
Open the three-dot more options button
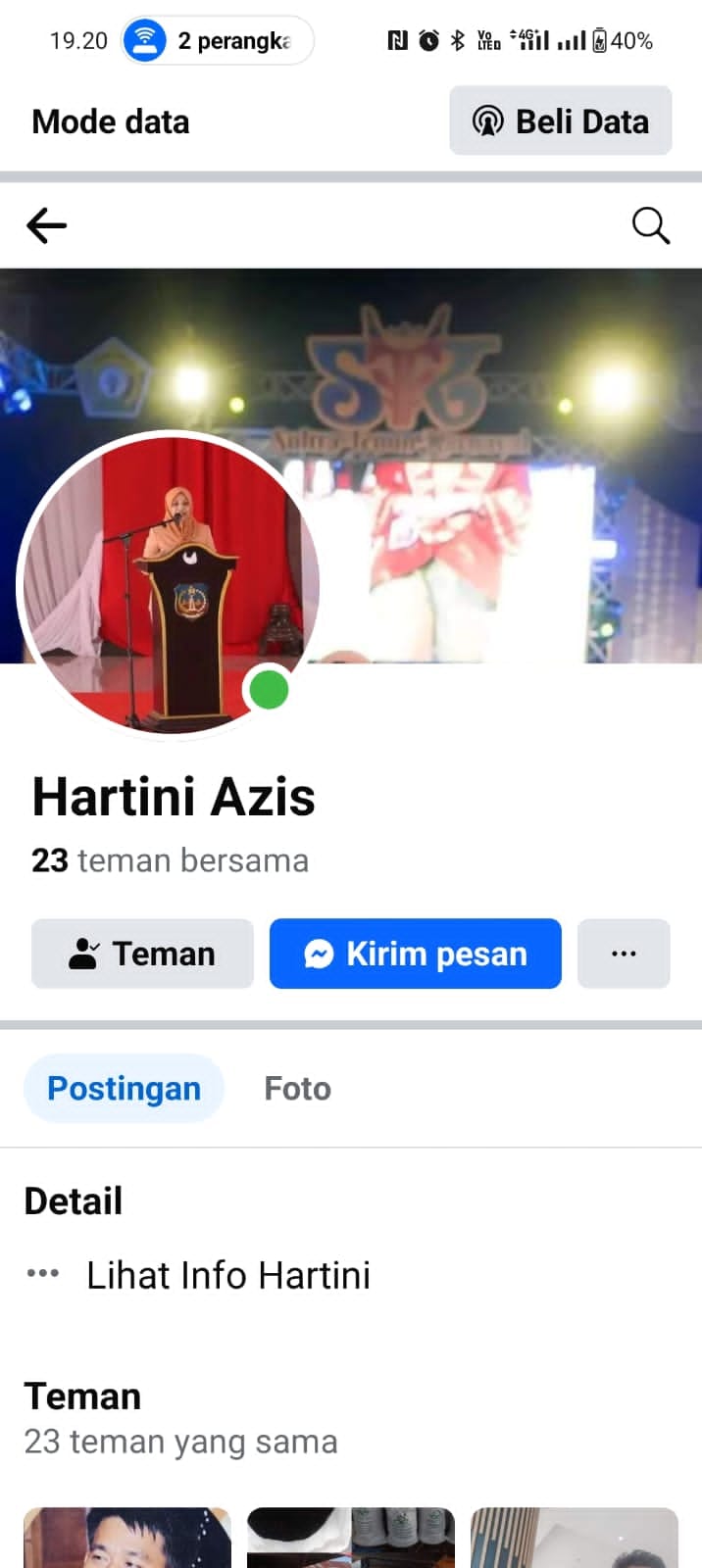(x=624, y=954)
